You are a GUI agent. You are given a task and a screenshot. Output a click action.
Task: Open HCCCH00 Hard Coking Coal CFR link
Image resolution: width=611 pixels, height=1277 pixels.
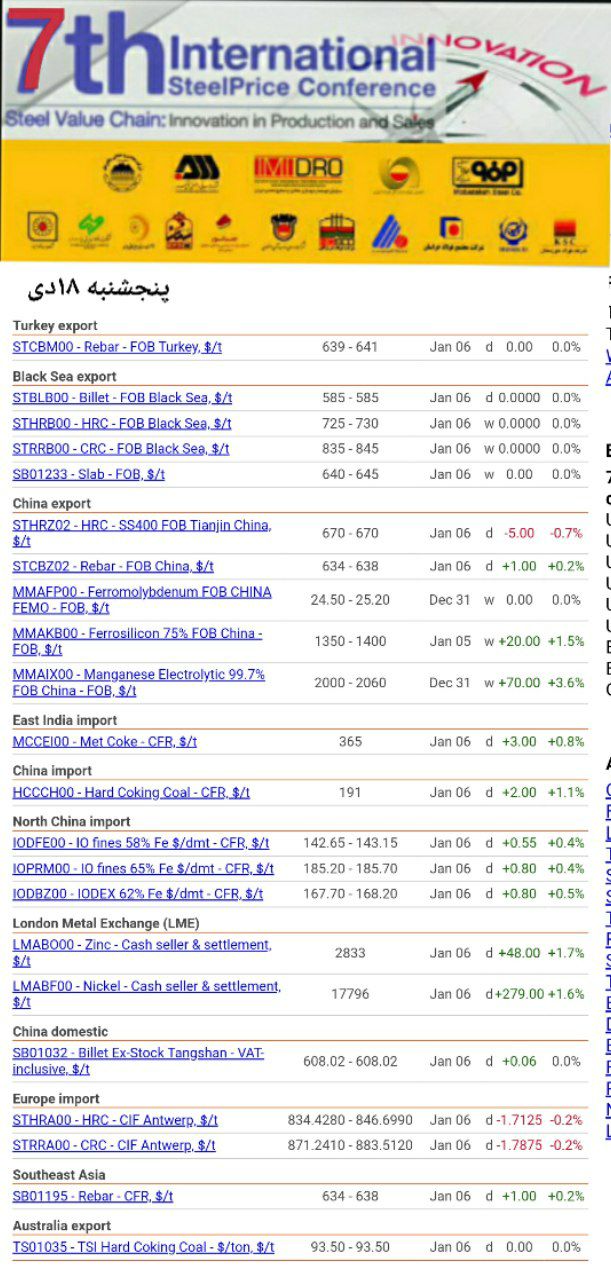tap(131, 793)
